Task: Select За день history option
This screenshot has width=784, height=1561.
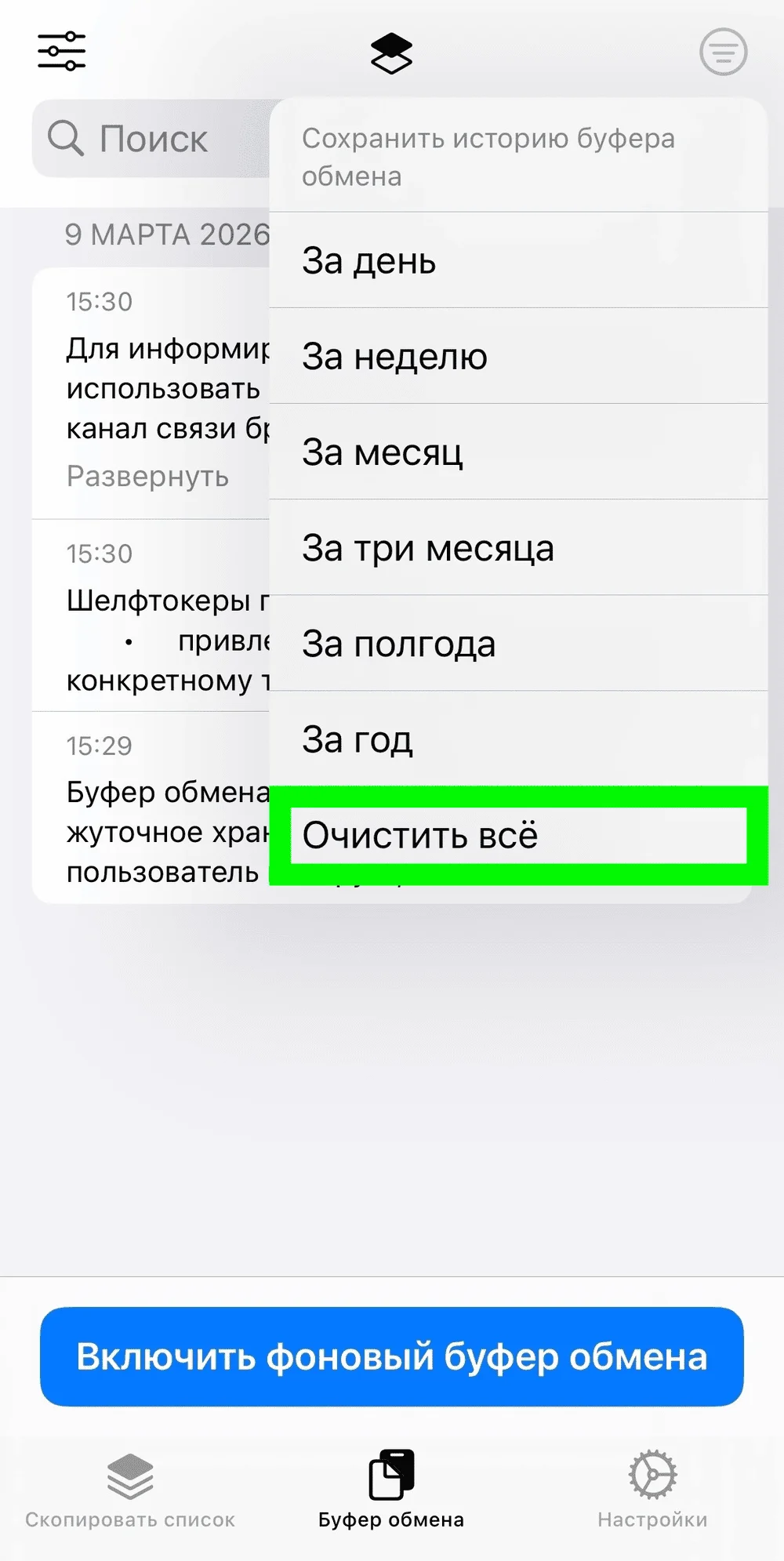Action: pyautogui.click(x=517, y=261)
